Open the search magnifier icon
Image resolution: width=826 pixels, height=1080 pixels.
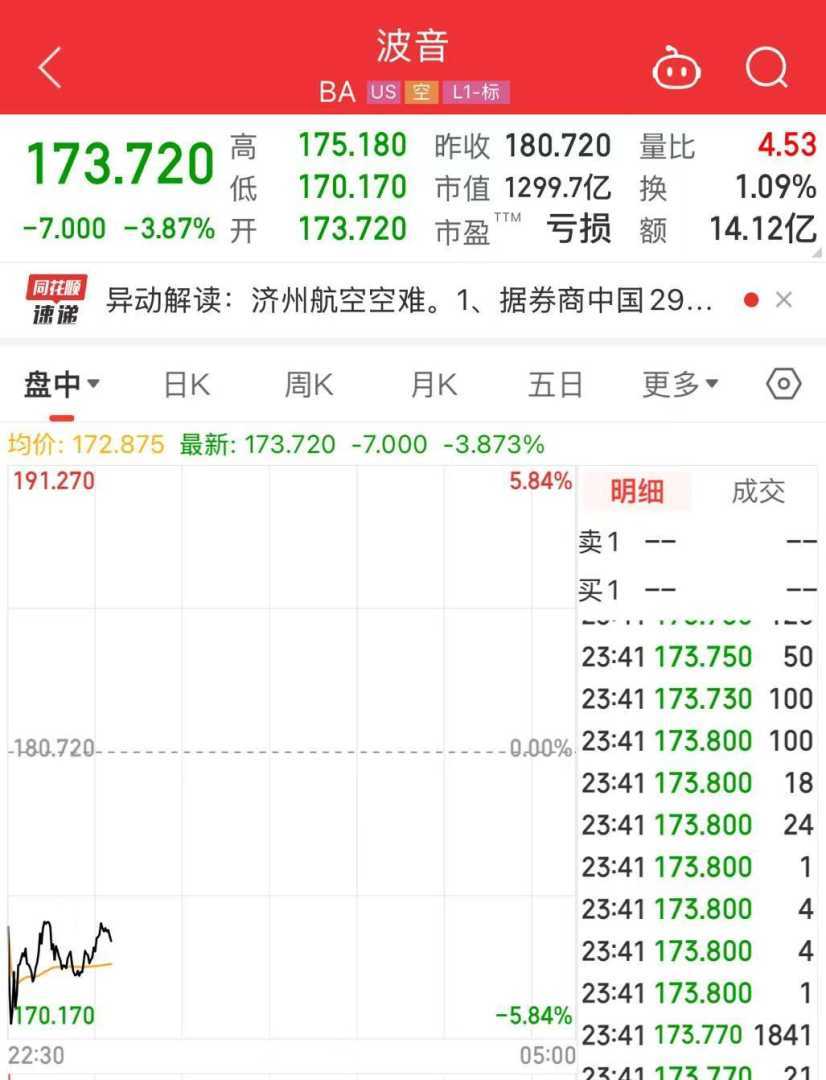[767, 68]
